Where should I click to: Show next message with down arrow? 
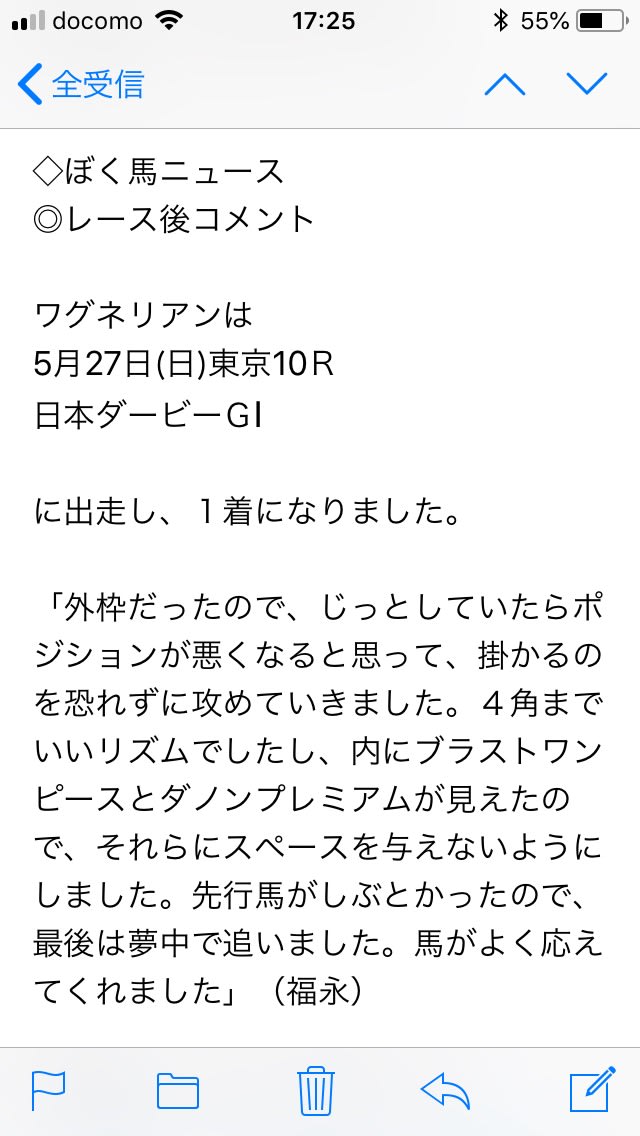[x=587, y=84]
